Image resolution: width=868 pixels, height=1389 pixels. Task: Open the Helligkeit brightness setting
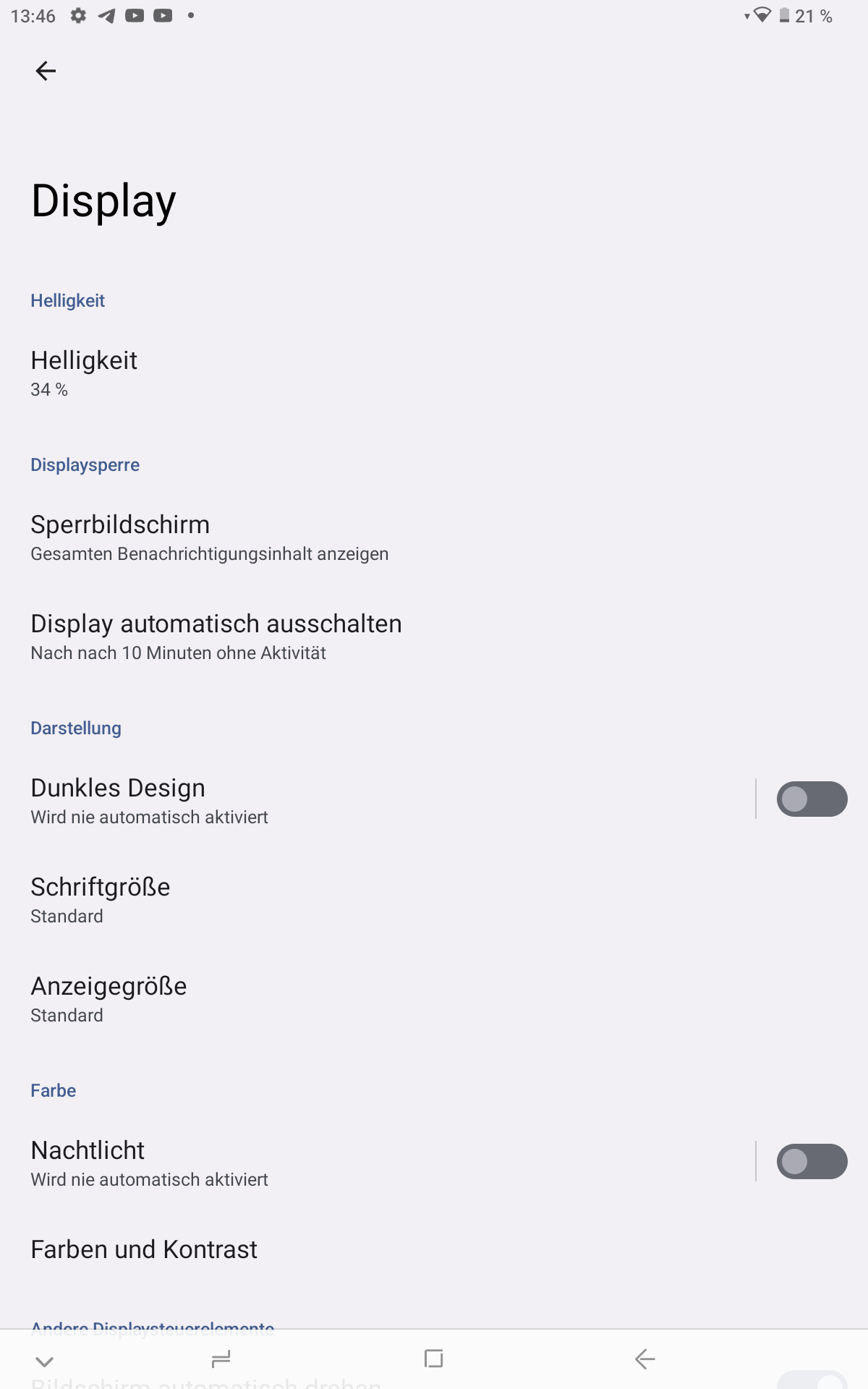[434, 373]
